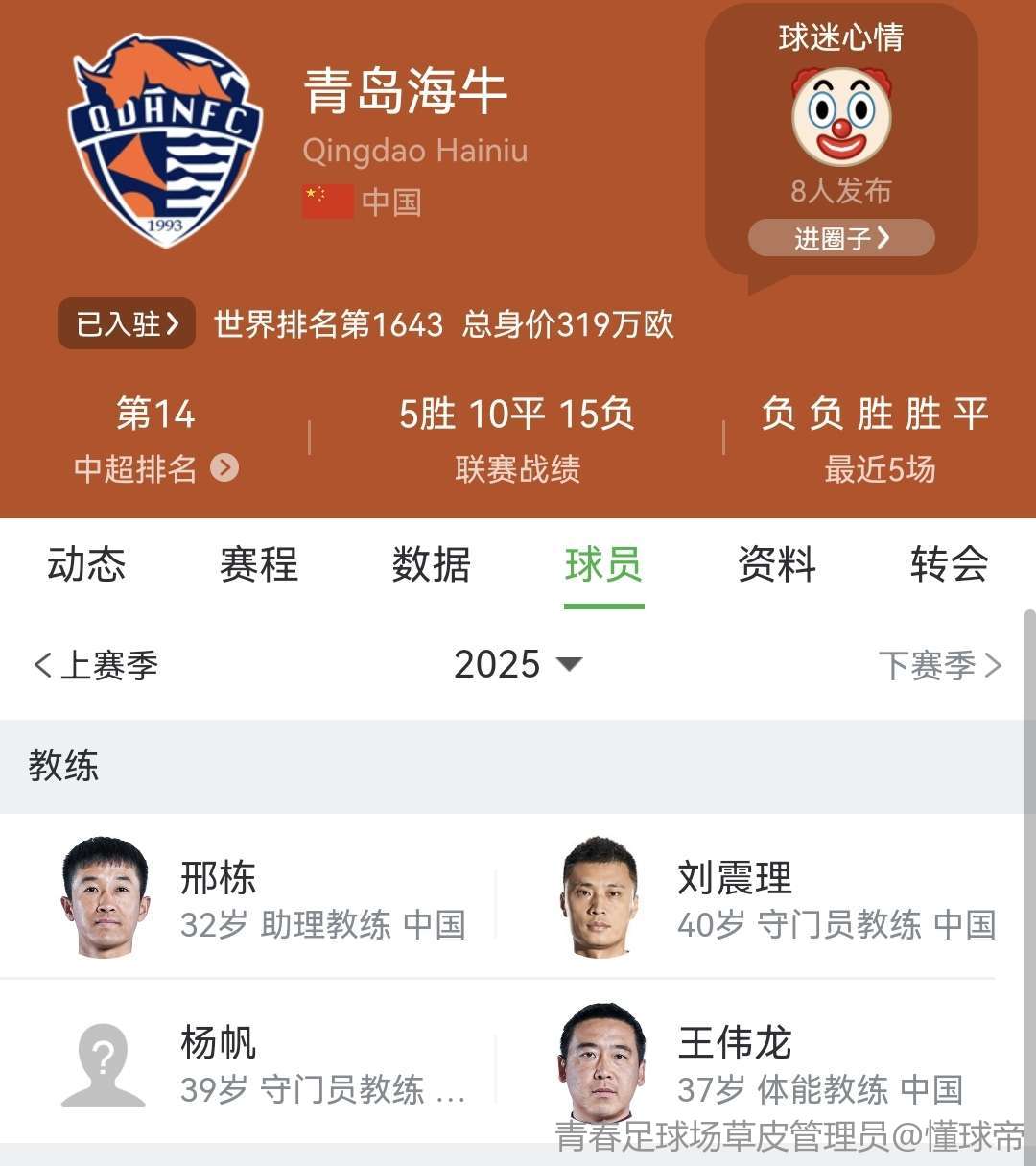
Task: Expand the 2025 season dropdown
Action: 518,665
